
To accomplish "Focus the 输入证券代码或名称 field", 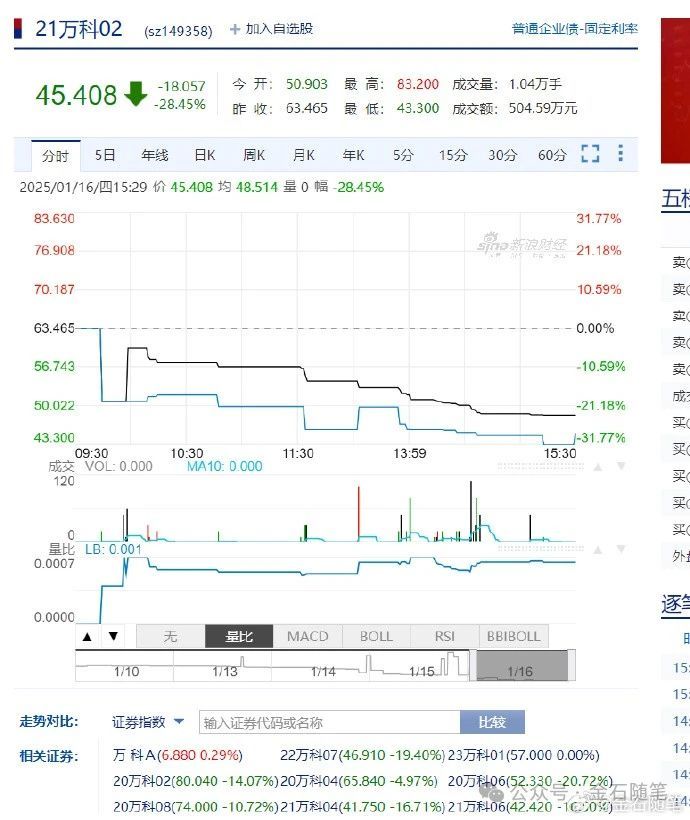I will pos(328,722).
